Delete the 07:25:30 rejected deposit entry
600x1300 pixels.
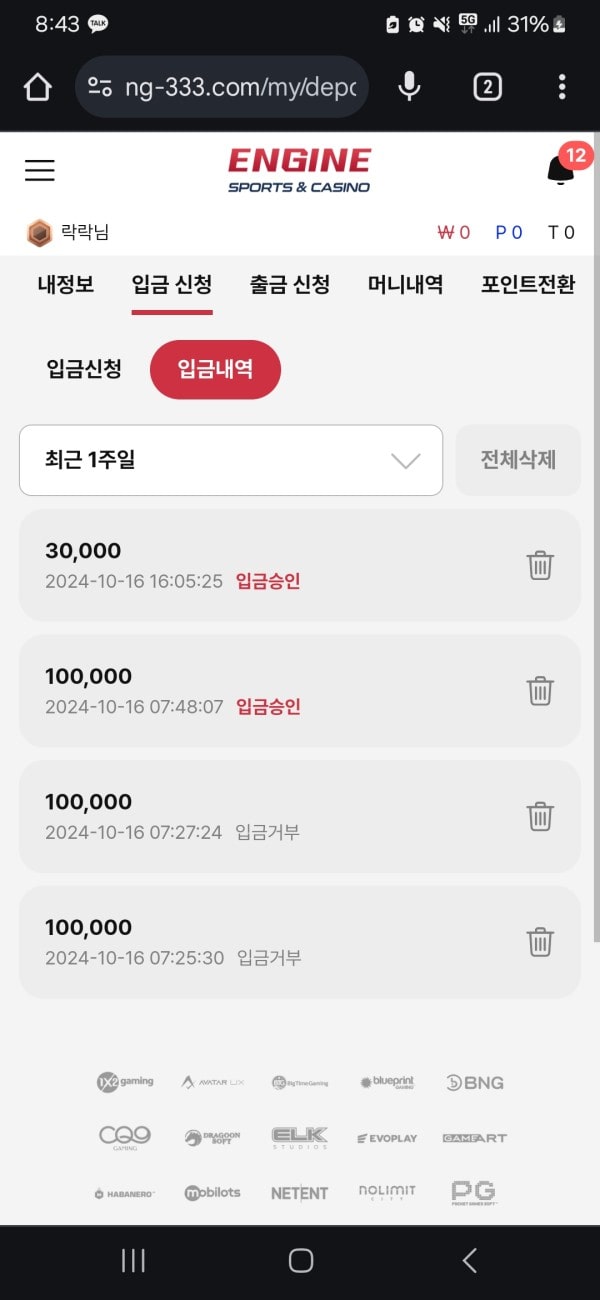540,941
